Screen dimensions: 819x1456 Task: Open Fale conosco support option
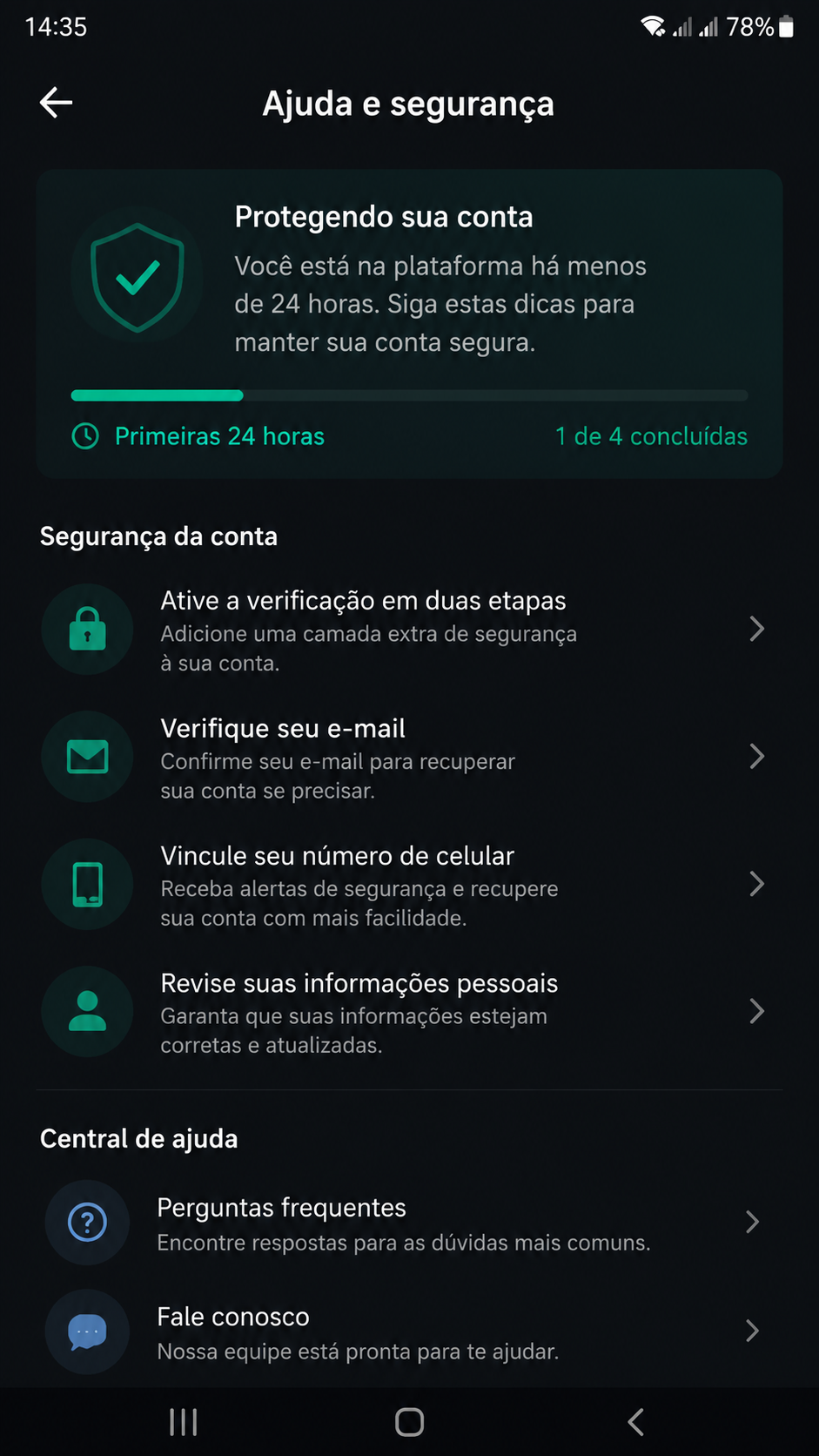pyautogui.click(x=409, y=1331)
